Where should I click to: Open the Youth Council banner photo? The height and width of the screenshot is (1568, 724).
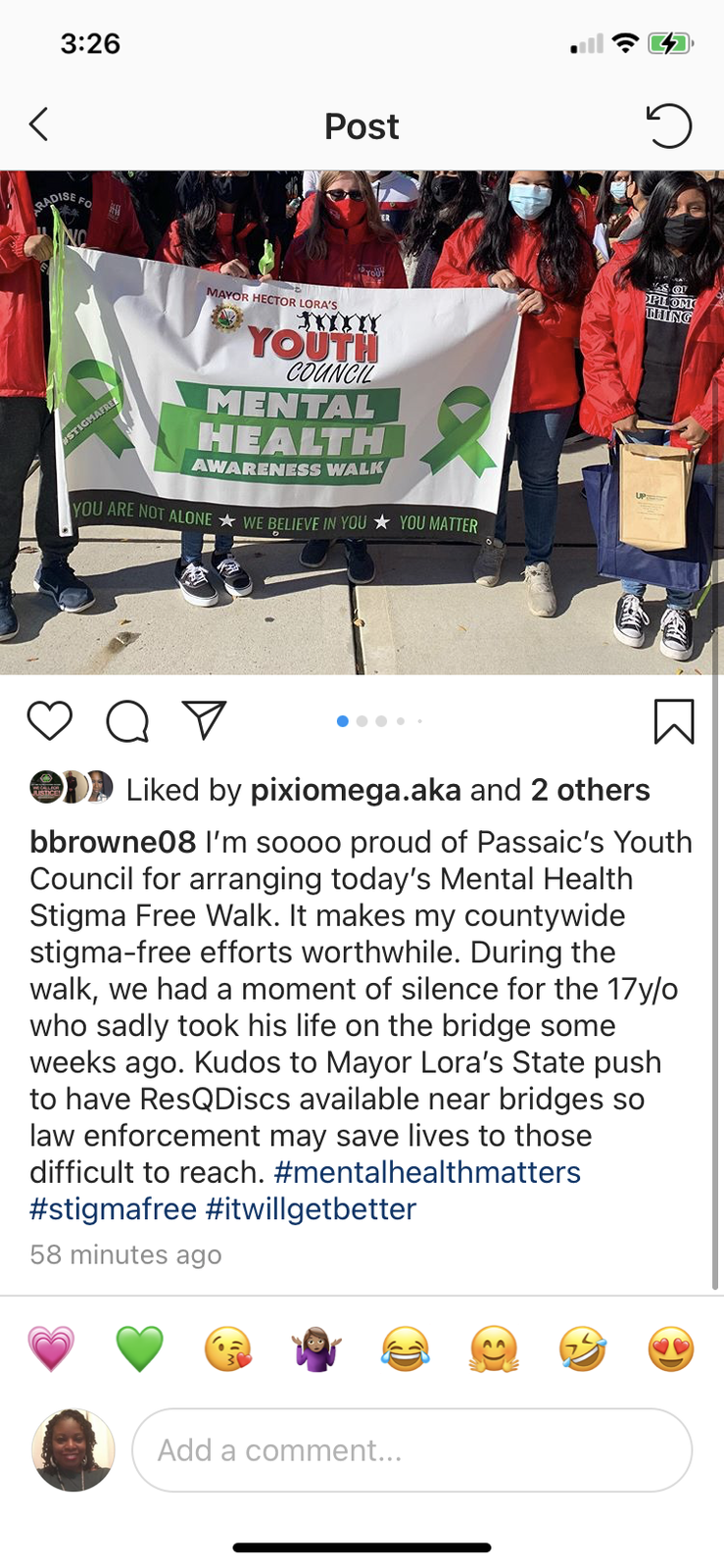pos(362,421)
